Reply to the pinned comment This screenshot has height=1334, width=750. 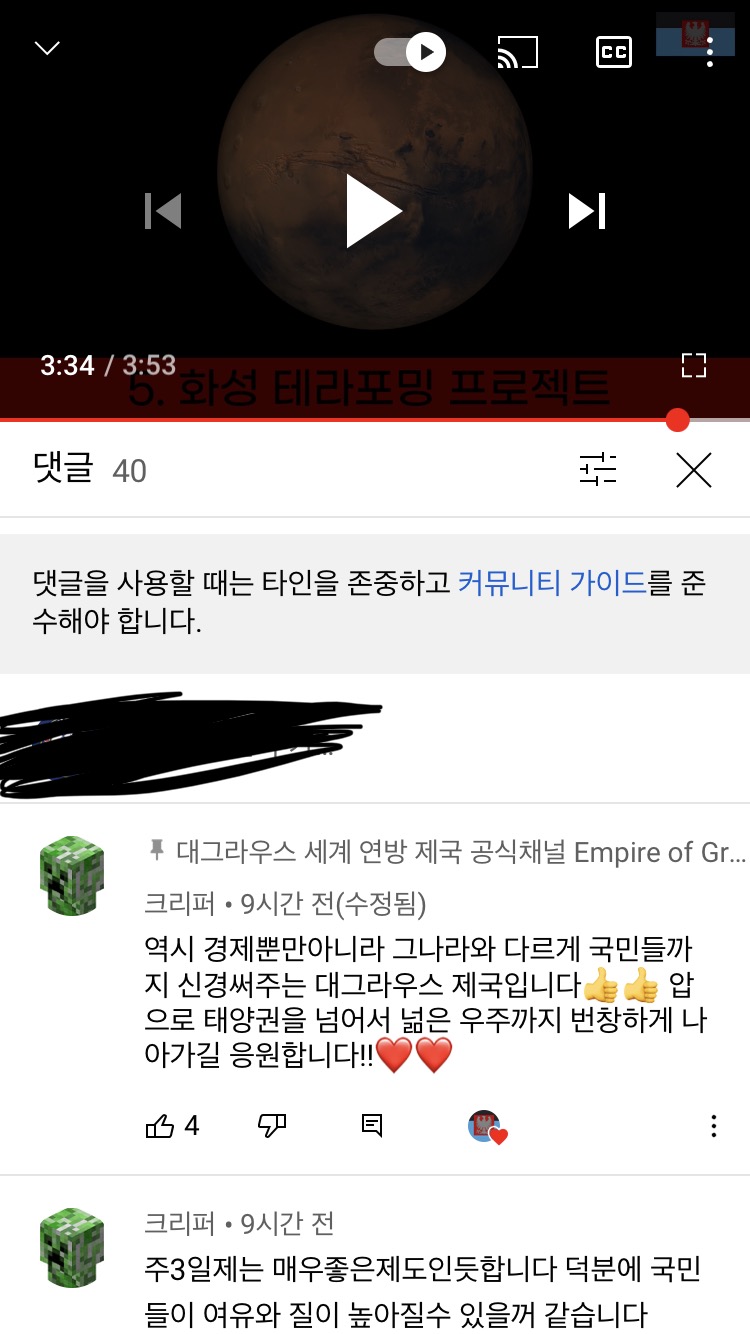pos(372,1127)
